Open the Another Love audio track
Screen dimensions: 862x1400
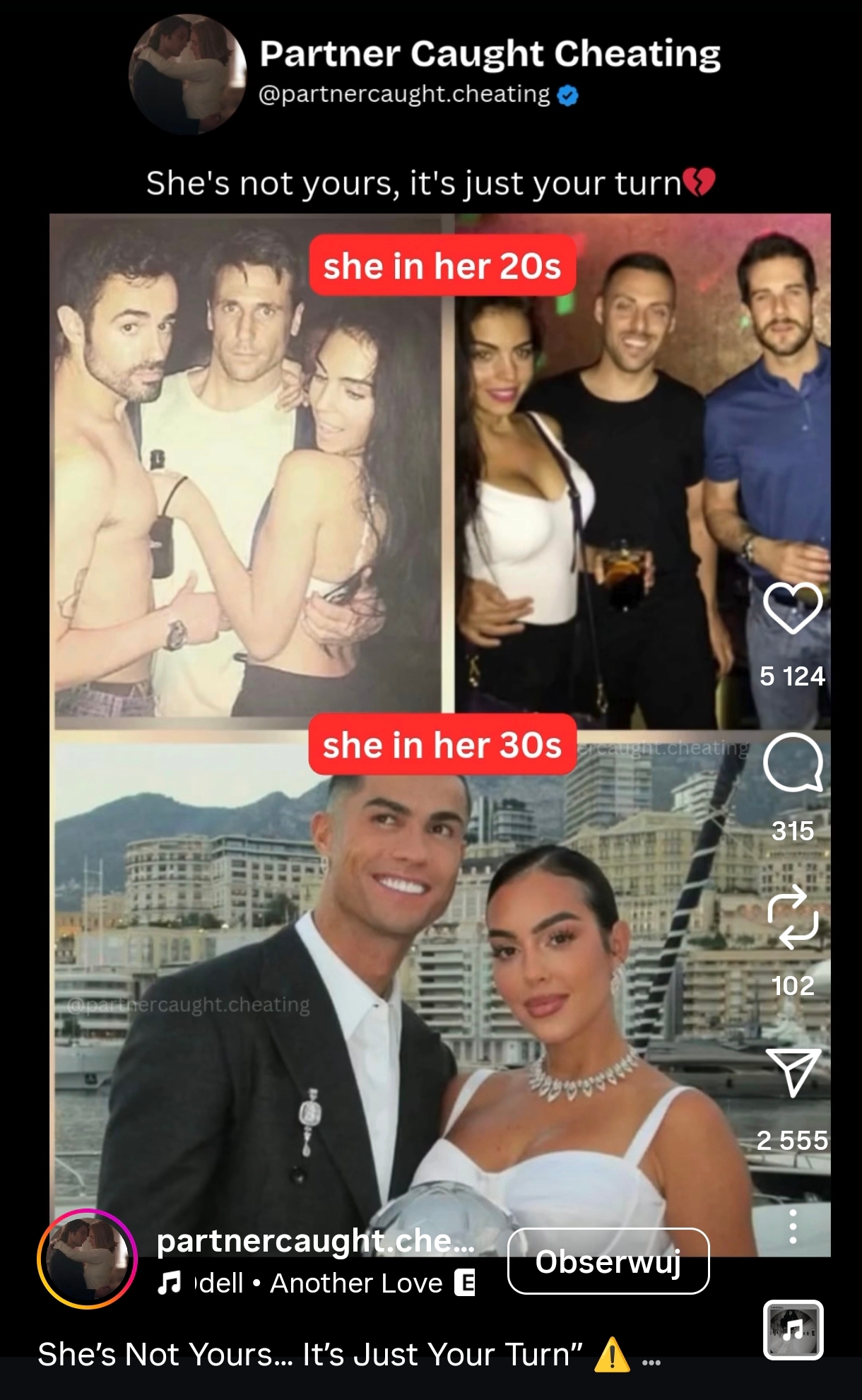[317, 1283]
